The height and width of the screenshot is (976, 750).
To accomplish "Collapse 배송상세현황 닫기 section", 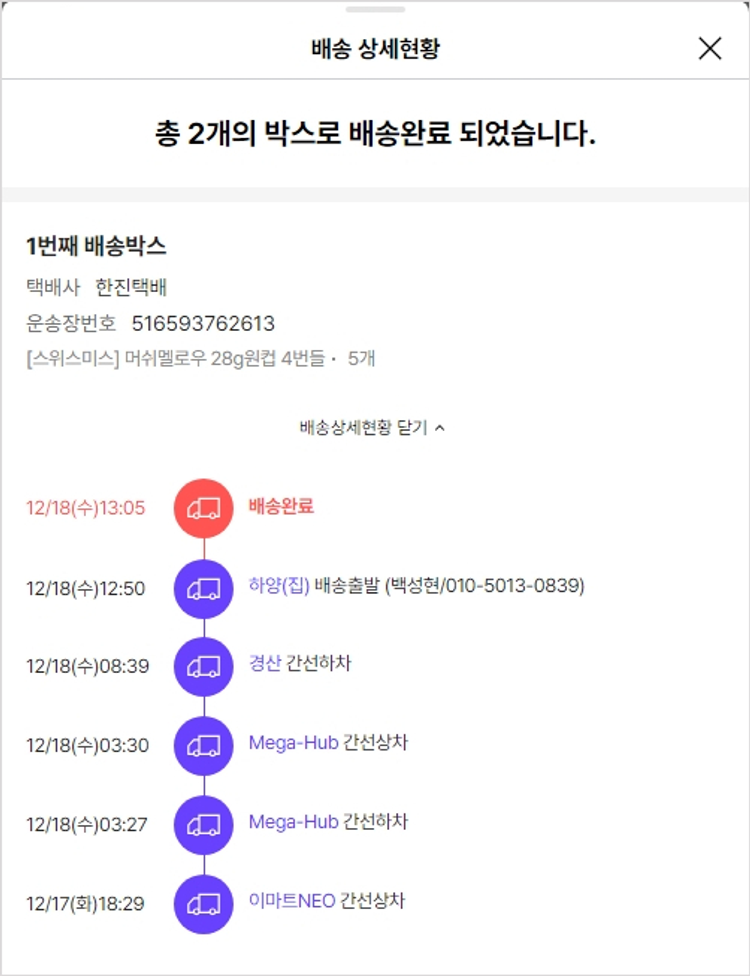I will pos(373,428).
